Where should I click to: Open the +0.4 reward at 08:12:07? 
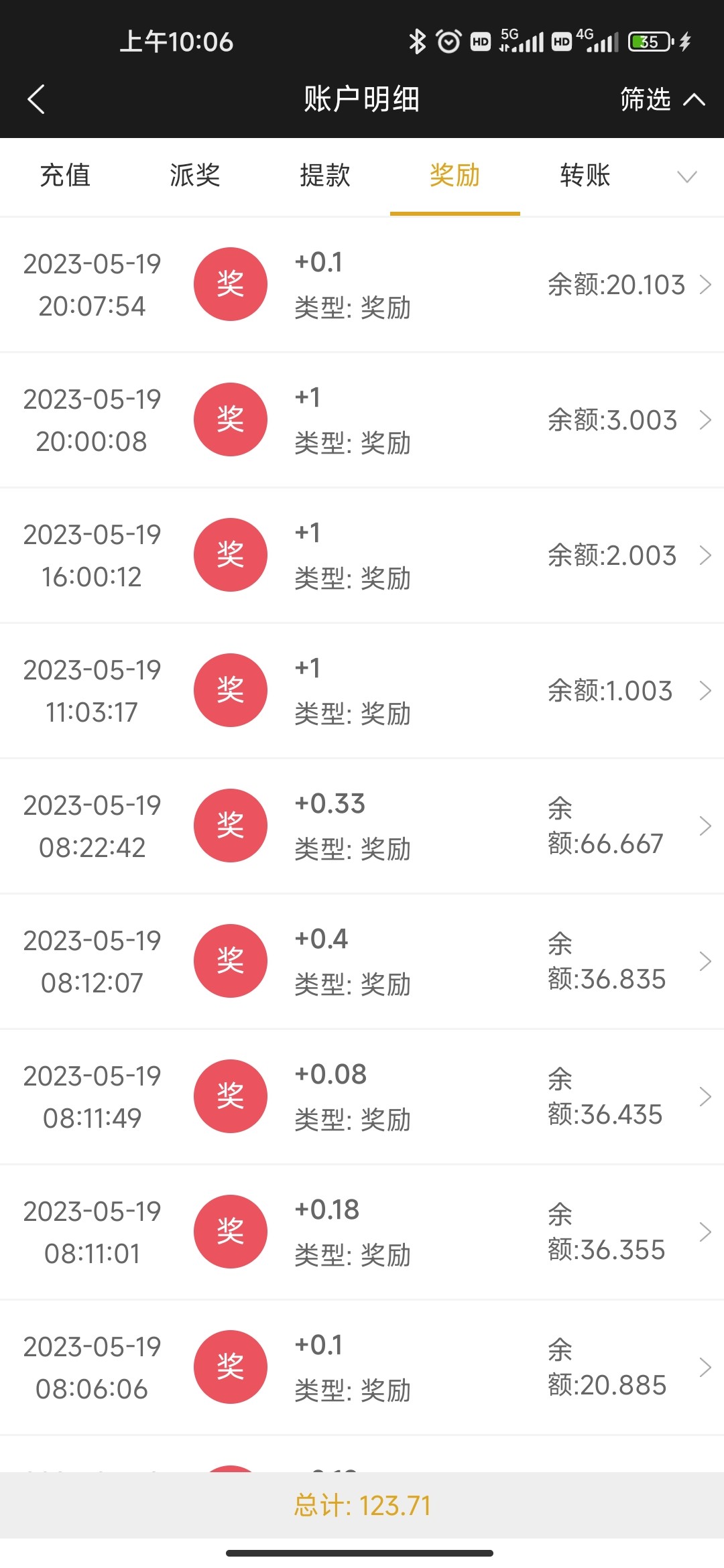click(362, 962)
